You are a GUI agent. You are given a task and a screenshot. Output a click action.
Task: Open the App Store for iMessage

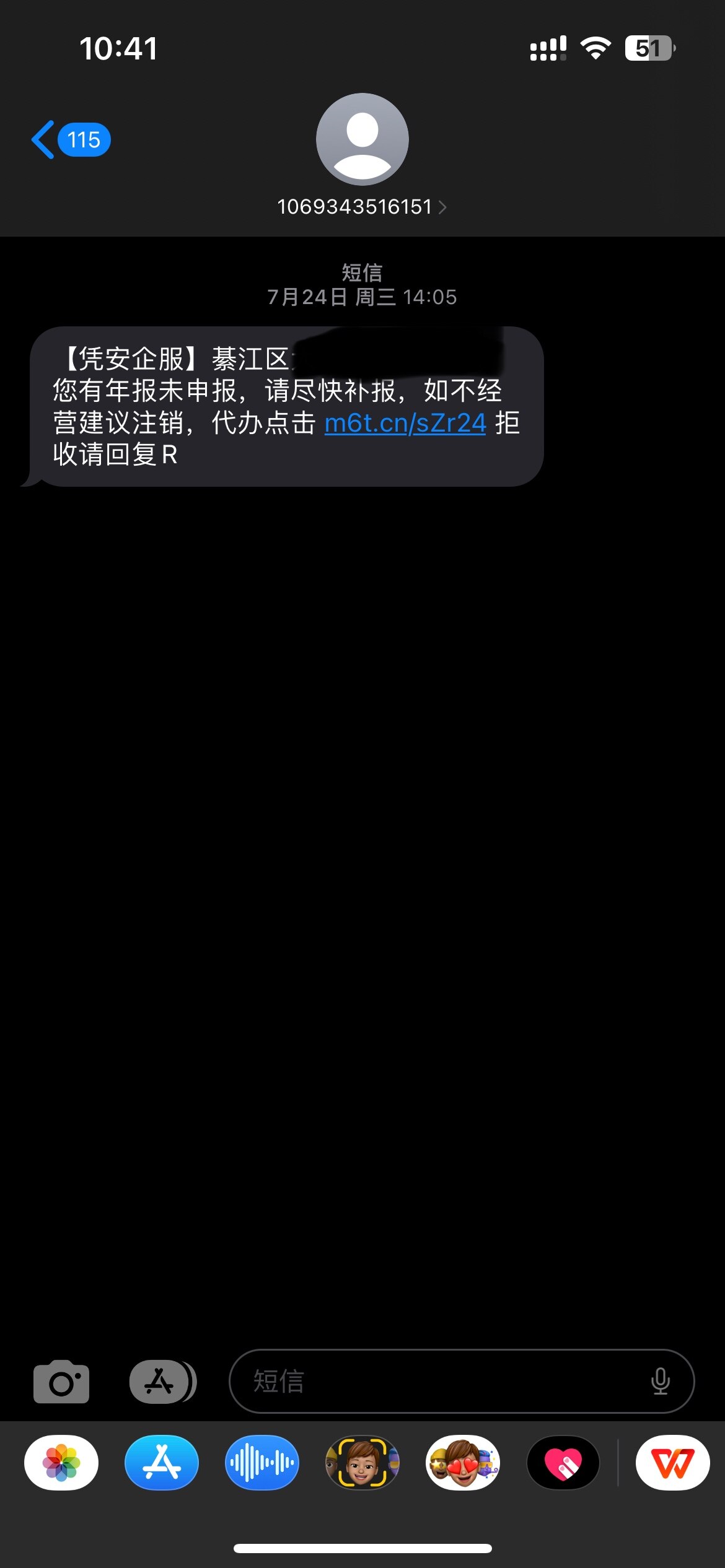(x=162, y=1462)
